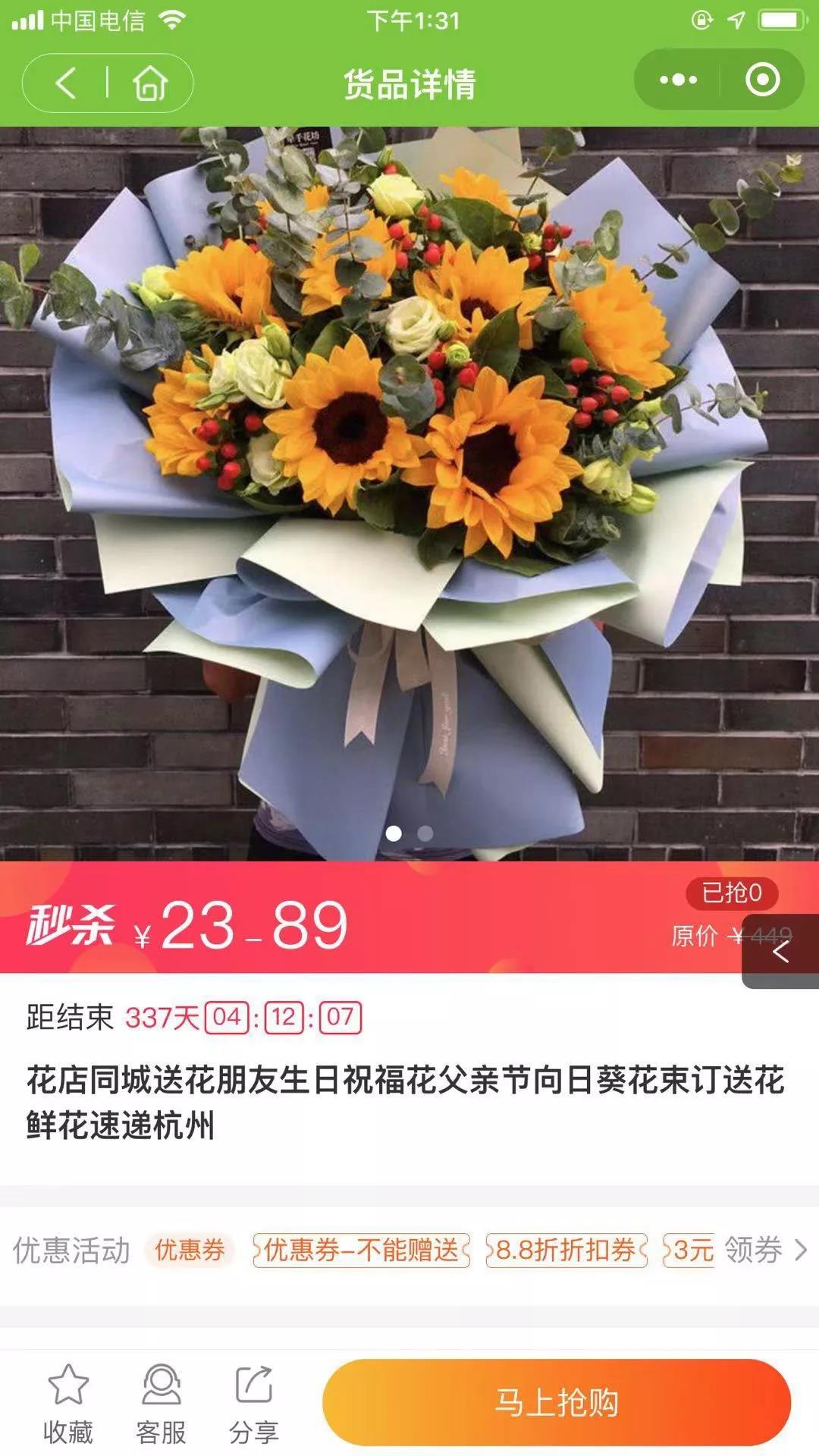Tap 领券 to claim coupons

764,1250
